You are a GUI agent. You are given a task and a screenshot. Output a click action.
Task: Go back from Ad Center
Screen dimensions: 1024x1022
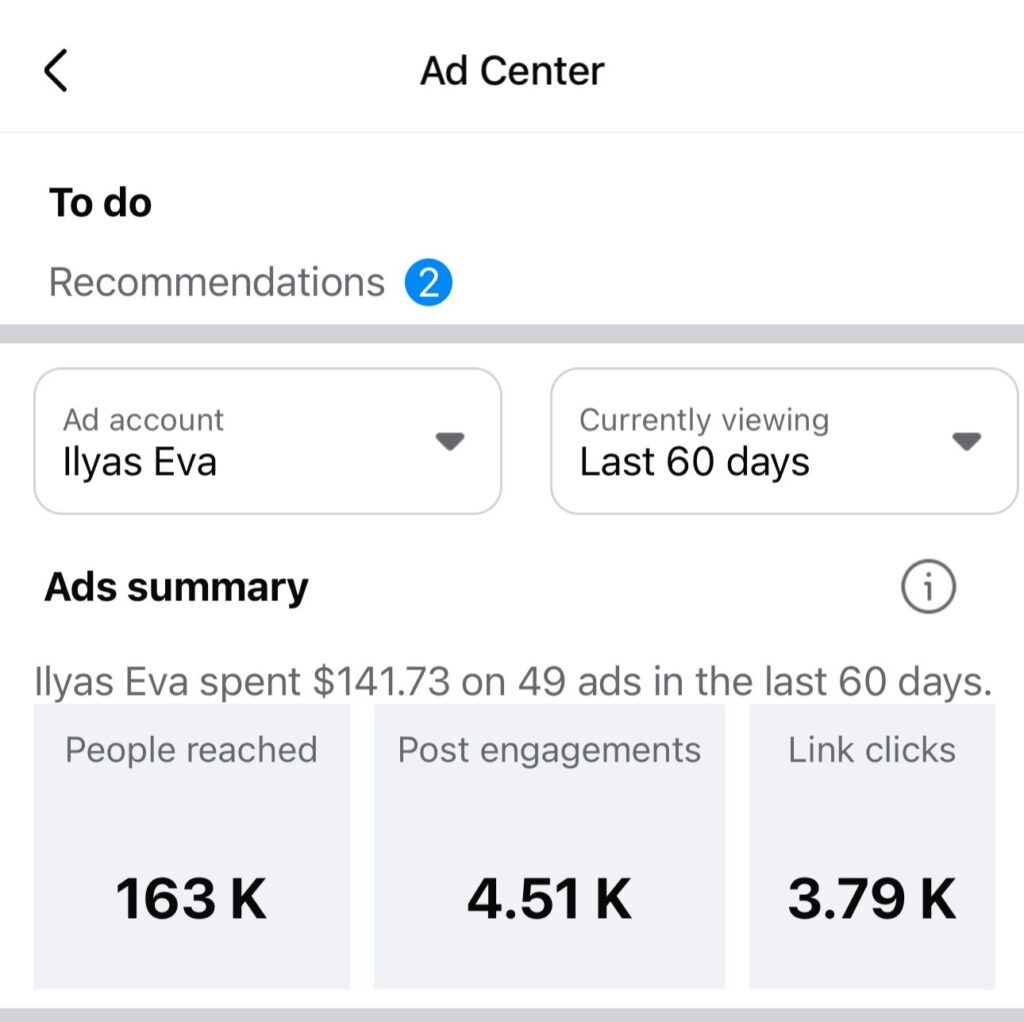pyautogui.click(x=56, y=72)
